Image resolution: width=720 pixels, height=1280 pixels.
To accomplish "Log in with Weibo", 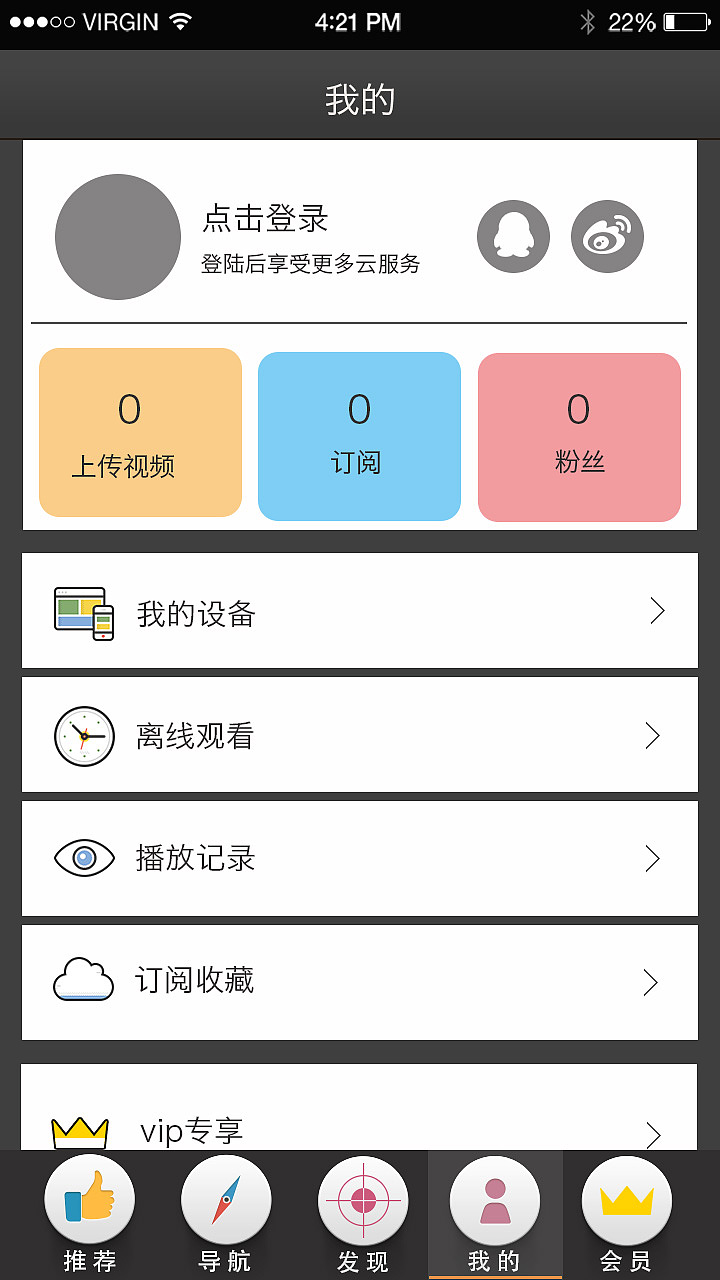I will [x=607, y=236].
